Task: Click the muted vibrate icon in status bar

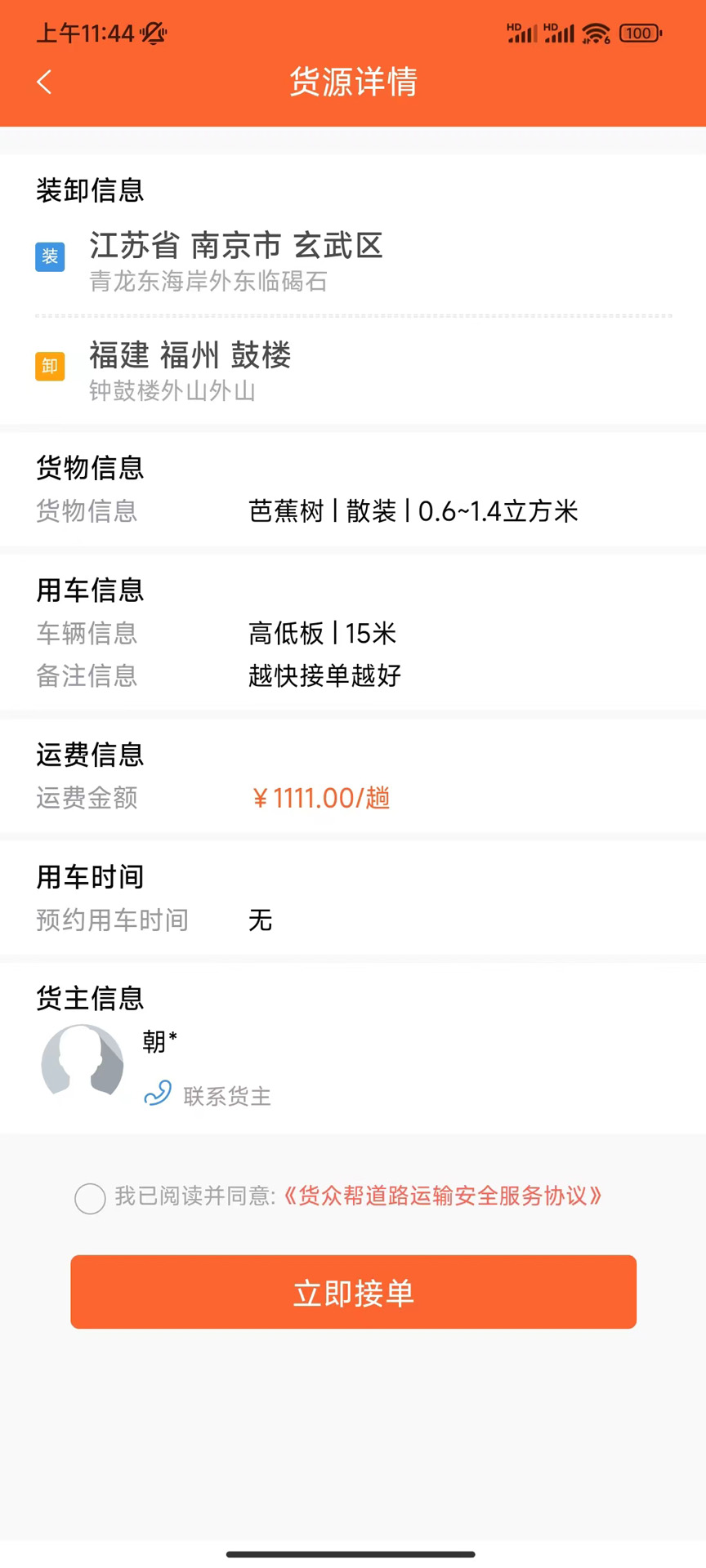Action: click(153, 33)
